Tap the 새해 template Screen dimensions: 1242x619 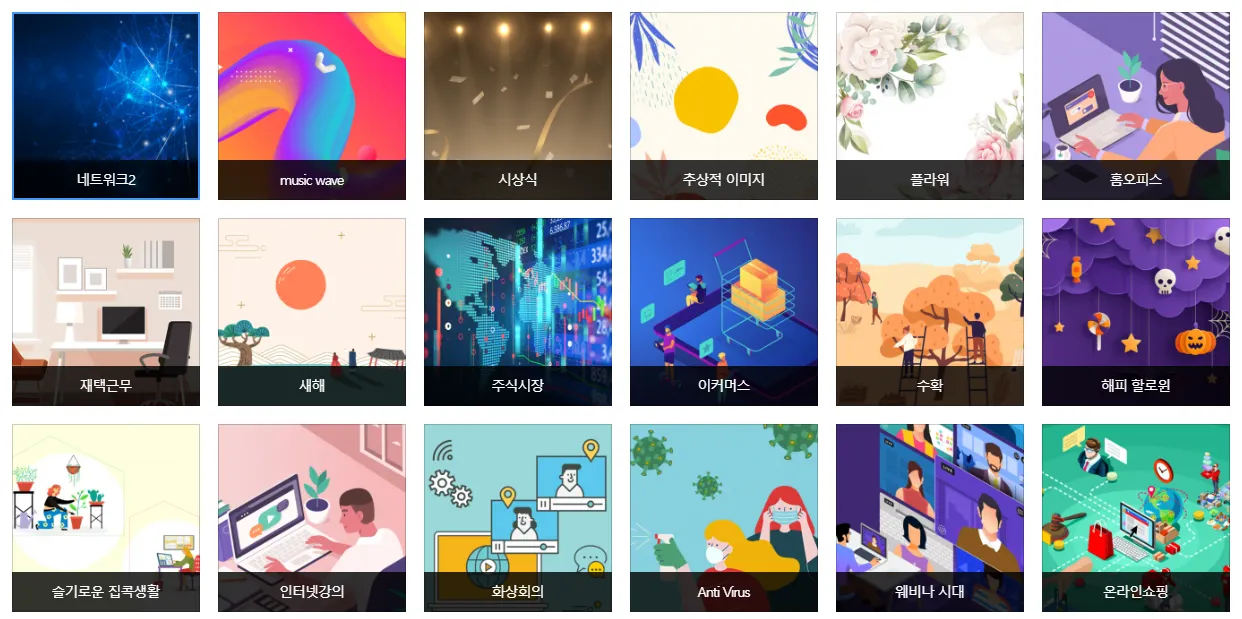(x=312, y=312)
